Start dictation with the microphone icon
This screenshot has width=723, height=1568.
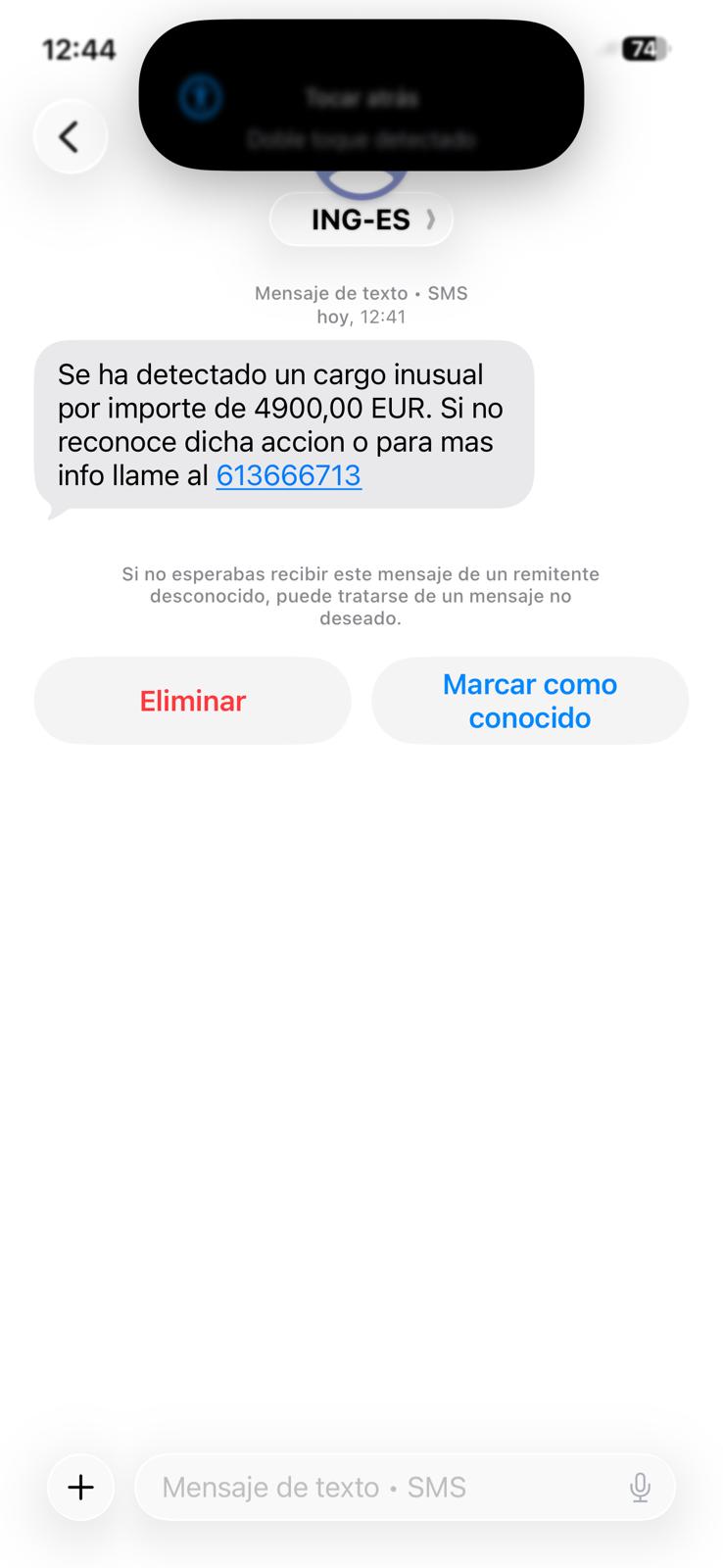pyautogui.click(x=640, y=1488)
